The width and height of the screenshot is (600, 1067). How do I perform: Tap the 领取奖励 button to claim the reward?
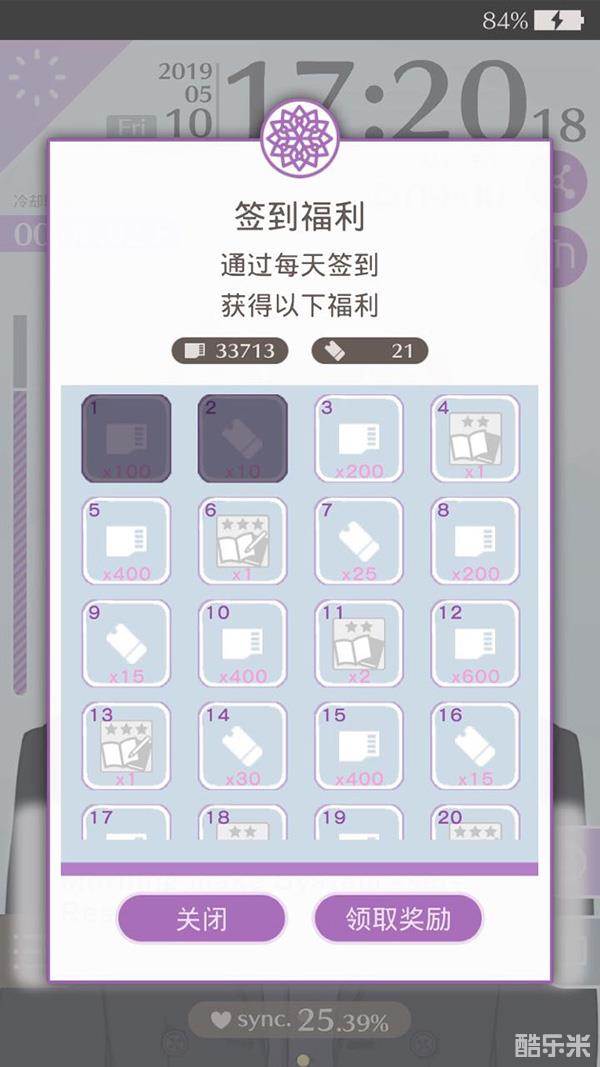click(398, 918)
